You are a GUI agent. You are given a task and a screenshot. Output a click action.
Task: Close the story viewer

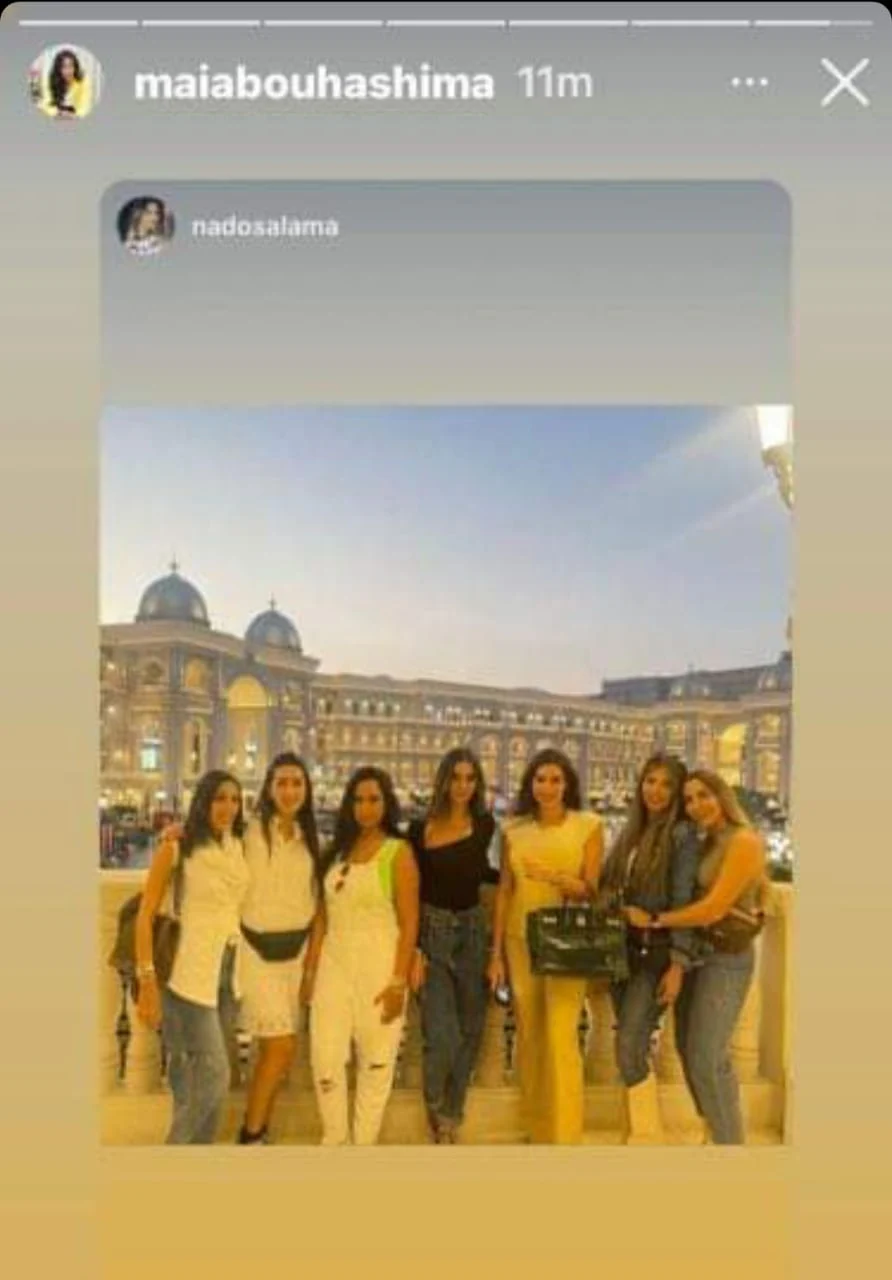pos(845,82)
